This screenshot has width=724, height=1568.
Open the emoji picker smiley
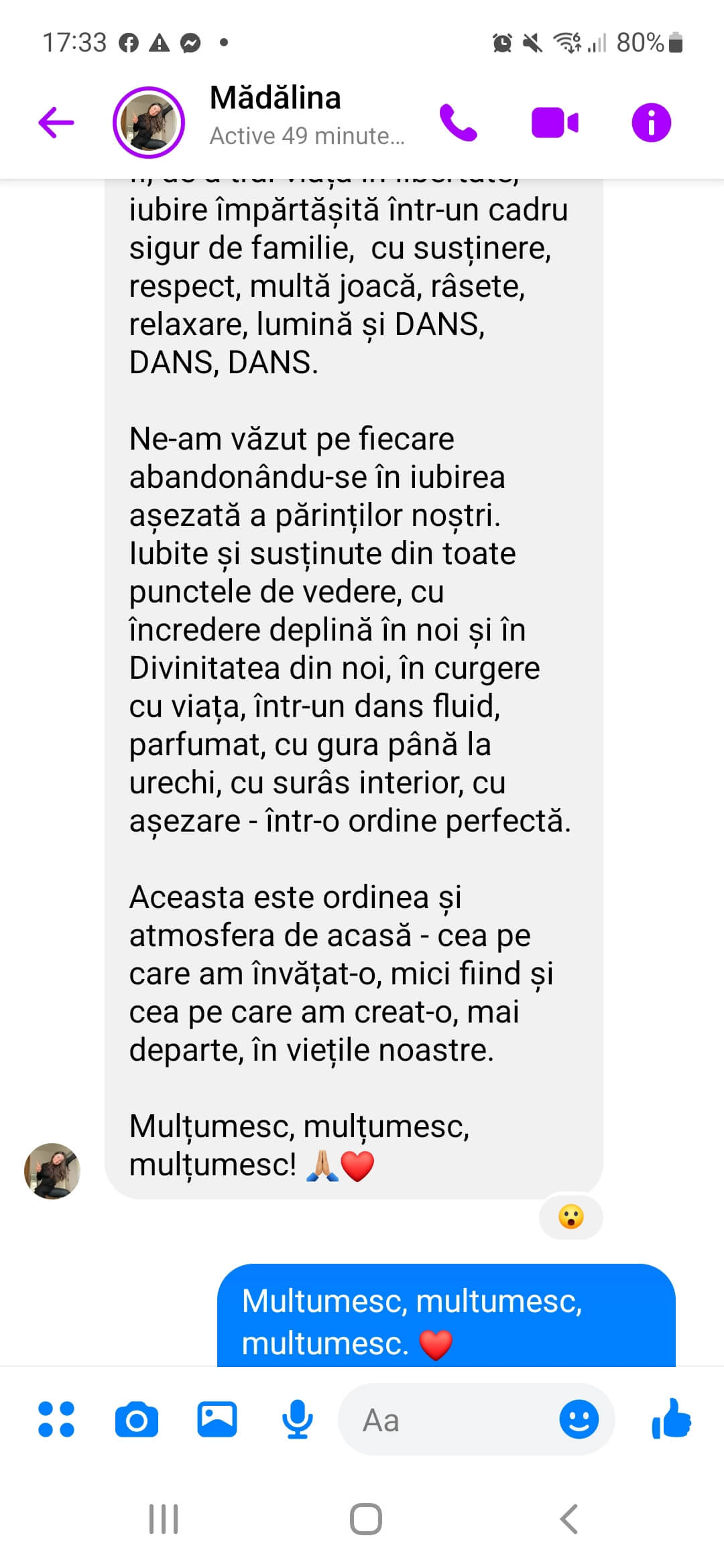[x=579, y=1419]
